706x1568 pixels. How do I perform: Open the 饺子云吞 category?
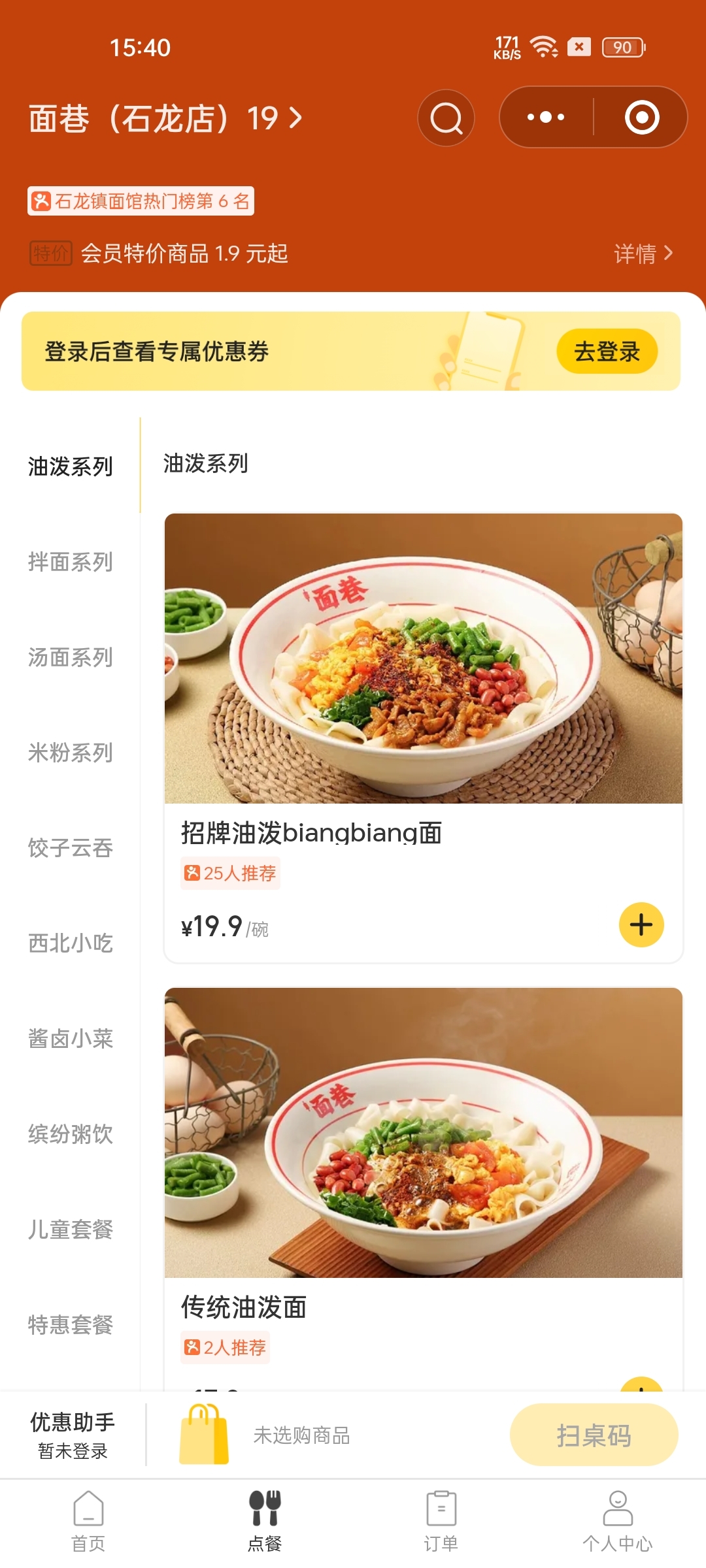point(71,848)
